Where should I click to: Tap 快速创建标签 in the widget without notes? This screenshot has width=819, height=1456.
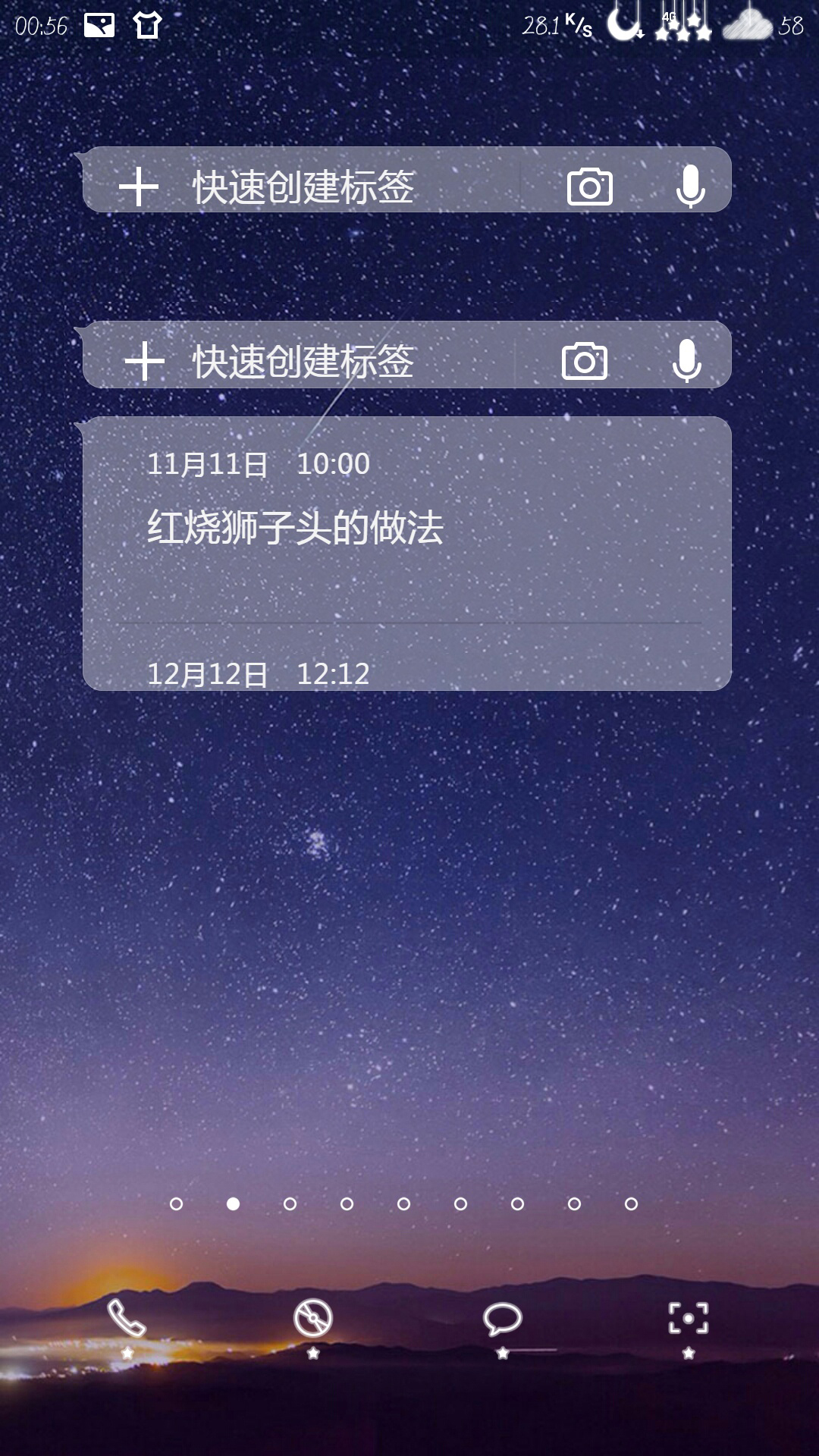click(303, 187)
